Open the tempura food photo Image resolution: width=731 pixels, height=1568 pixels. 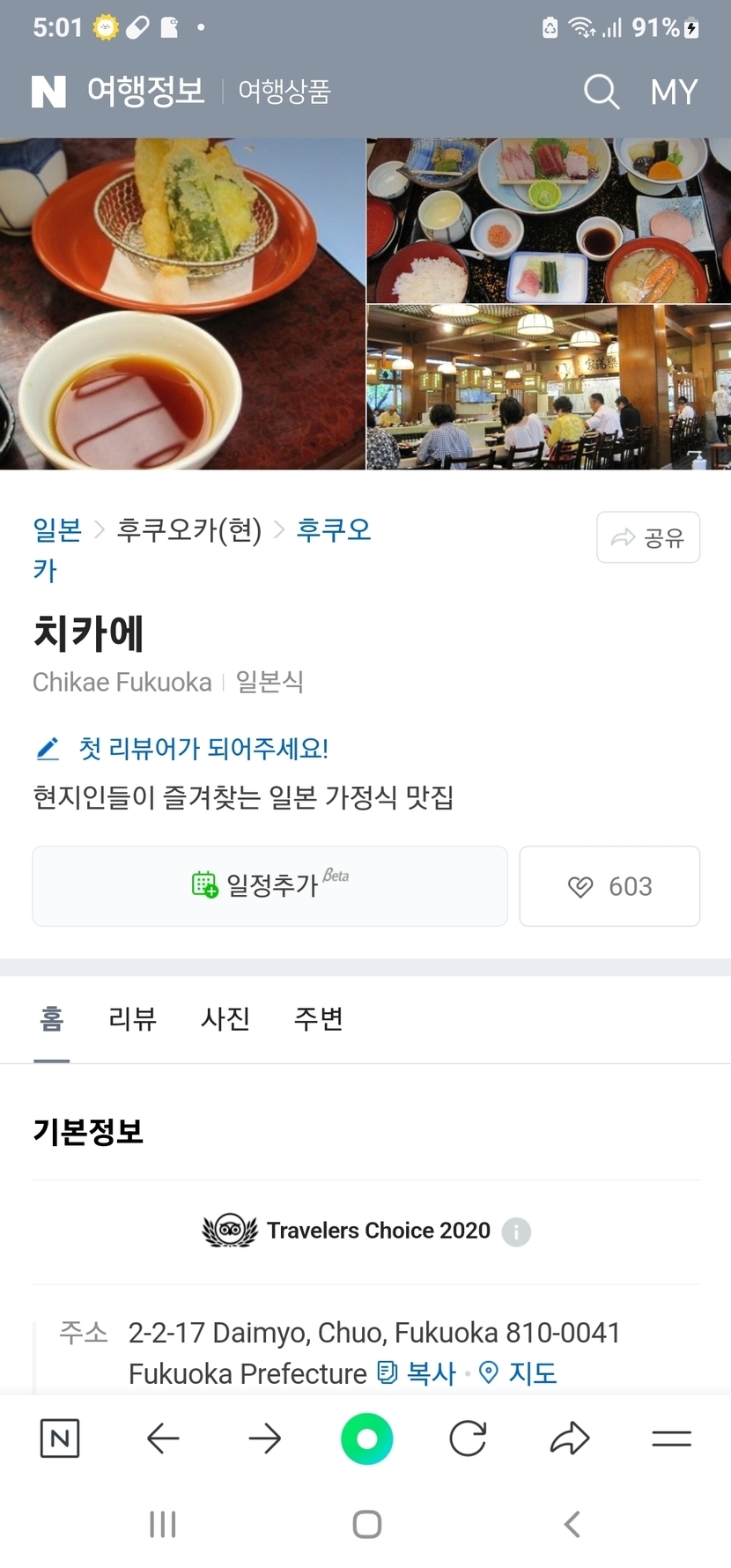click(182, 303)
